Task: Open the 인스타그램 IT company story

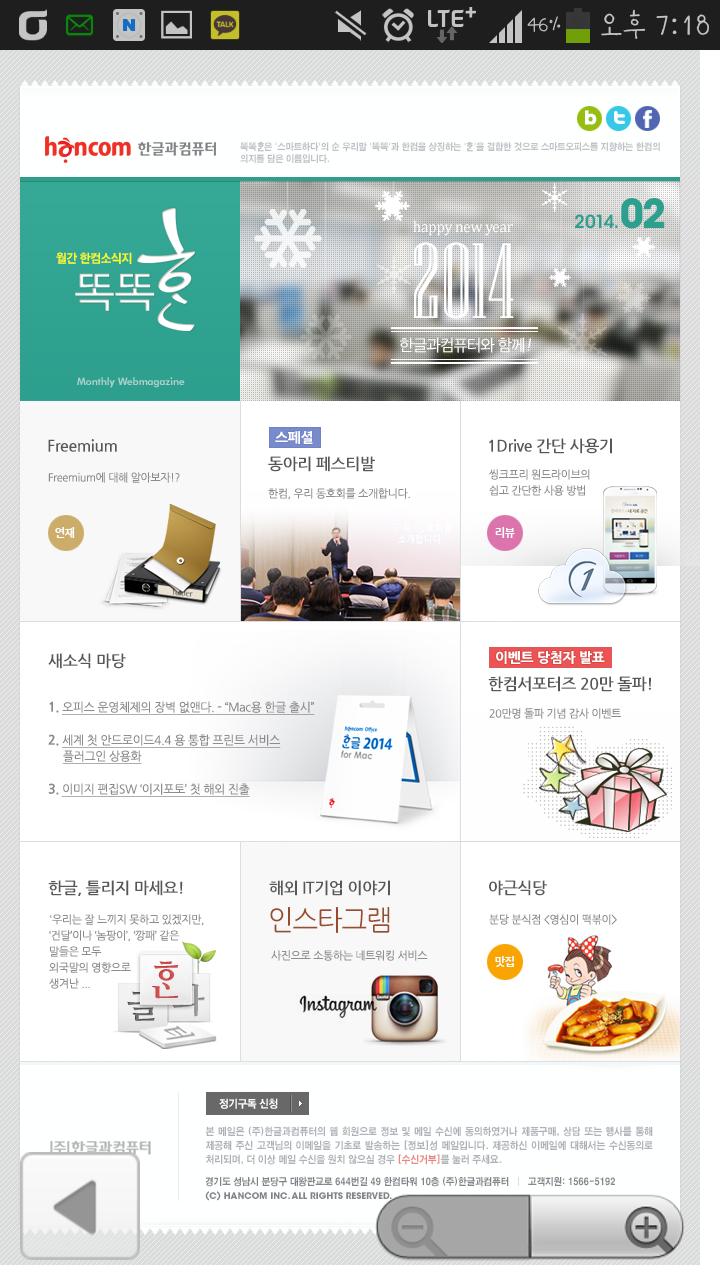Action: click(350, 951)
